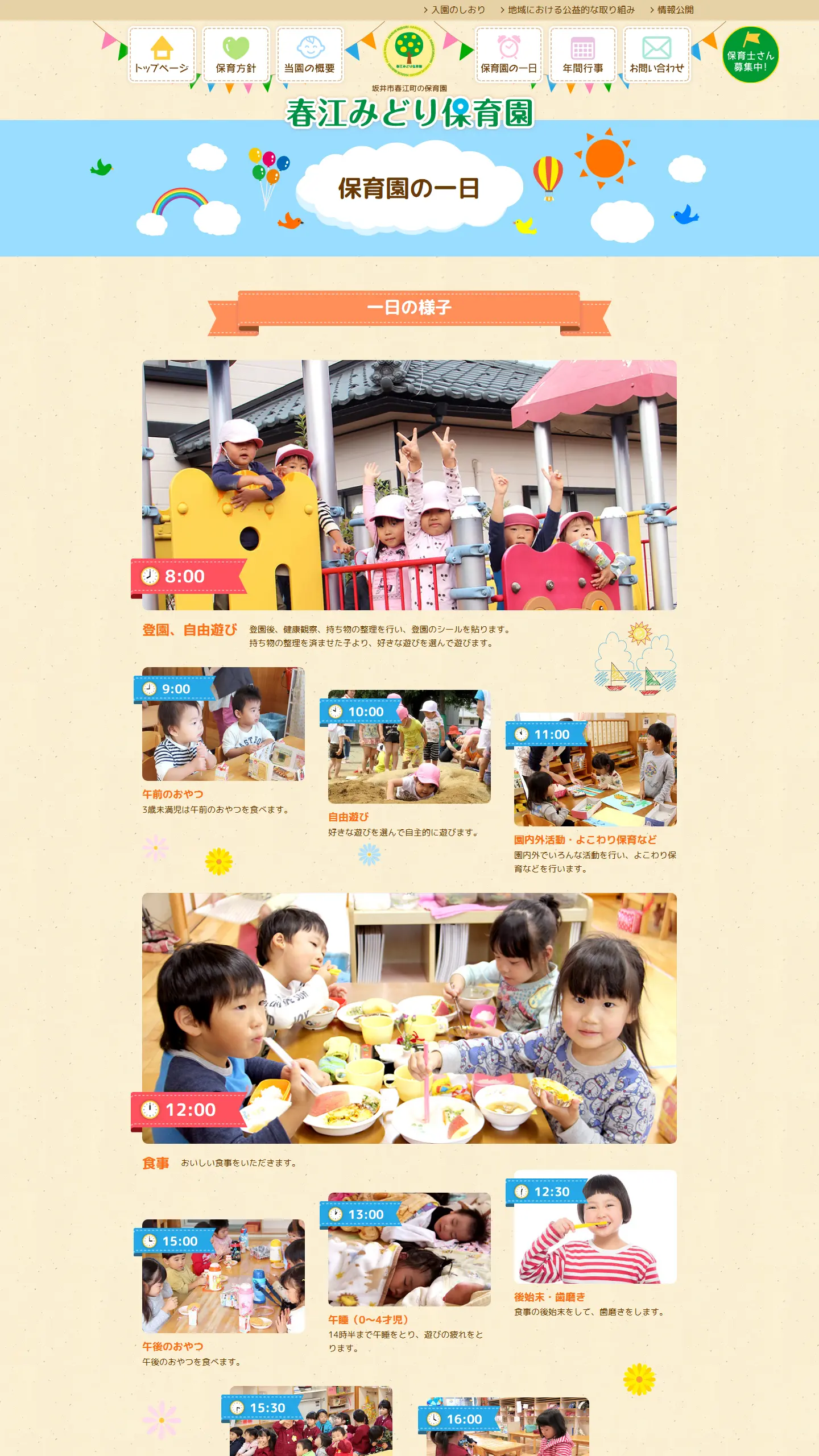This screenshot has width=819, height=1456.
Task: Go to the 保育方針 page
Action: coord(236,55)
